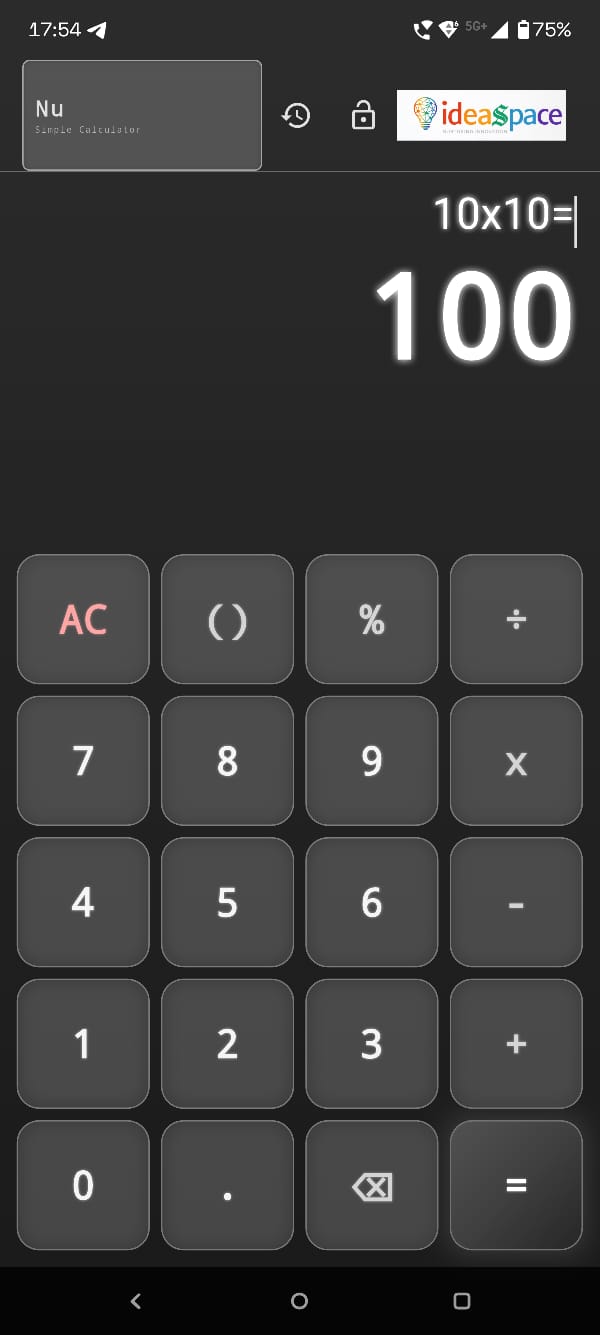Viewport: 600px width, 1335px height.
Task: Enter a decimal point
Action: pos(227,1186)
